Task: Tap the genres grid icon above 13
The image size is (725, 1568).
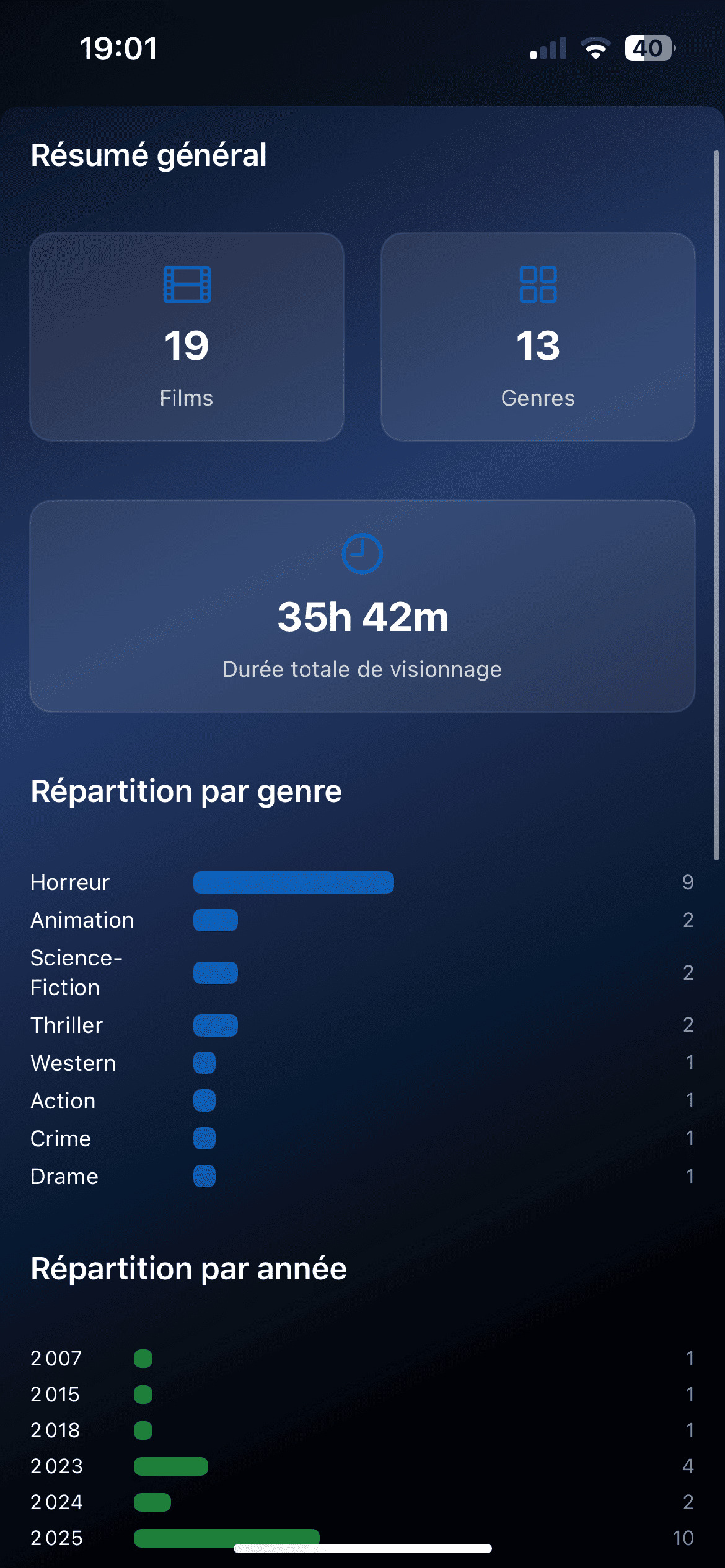Action: [x=538, y=284]
